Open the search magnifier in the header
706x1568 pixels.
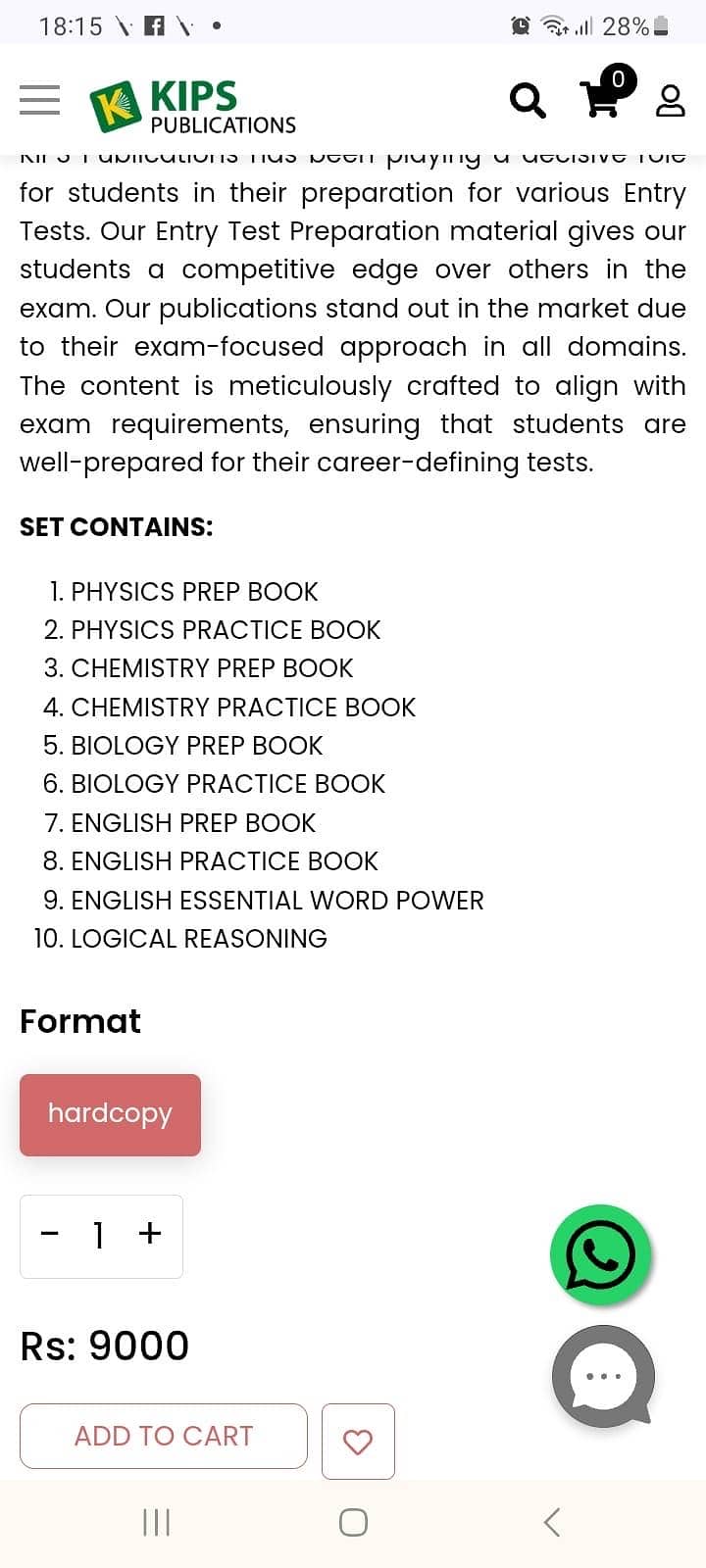tap(528, 100)
